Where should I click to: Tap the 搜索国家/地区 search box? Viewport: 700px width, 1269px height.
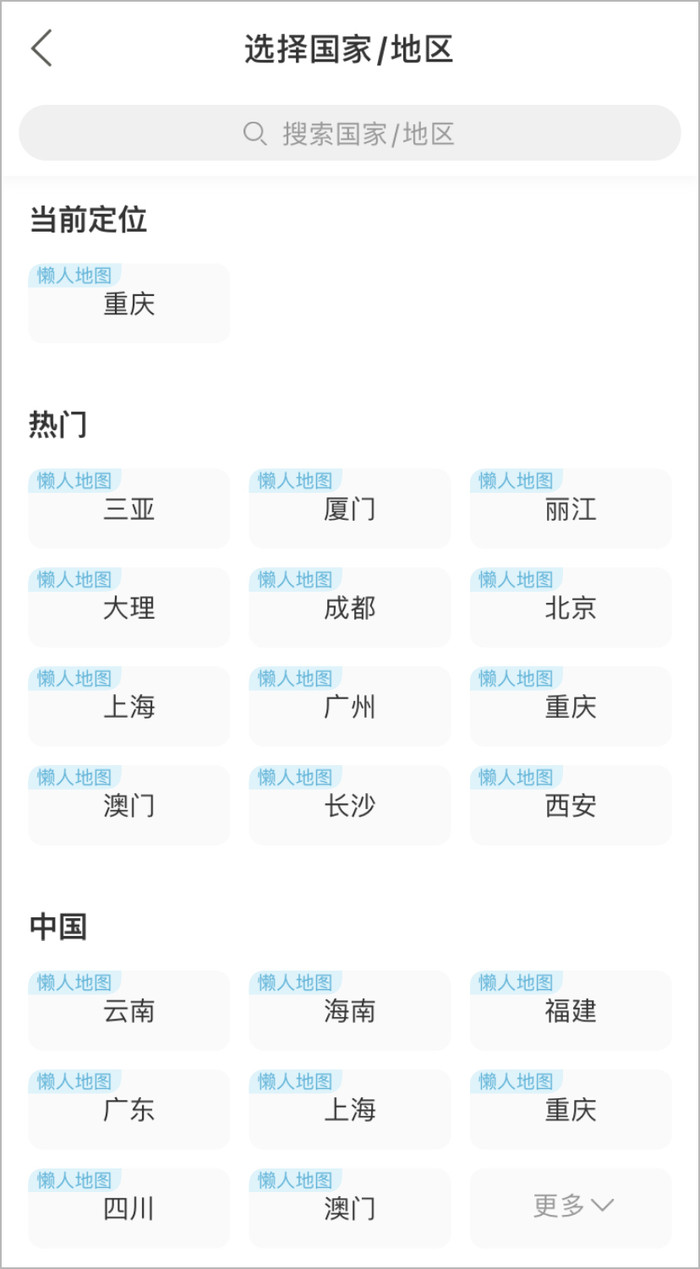(350, 133)
